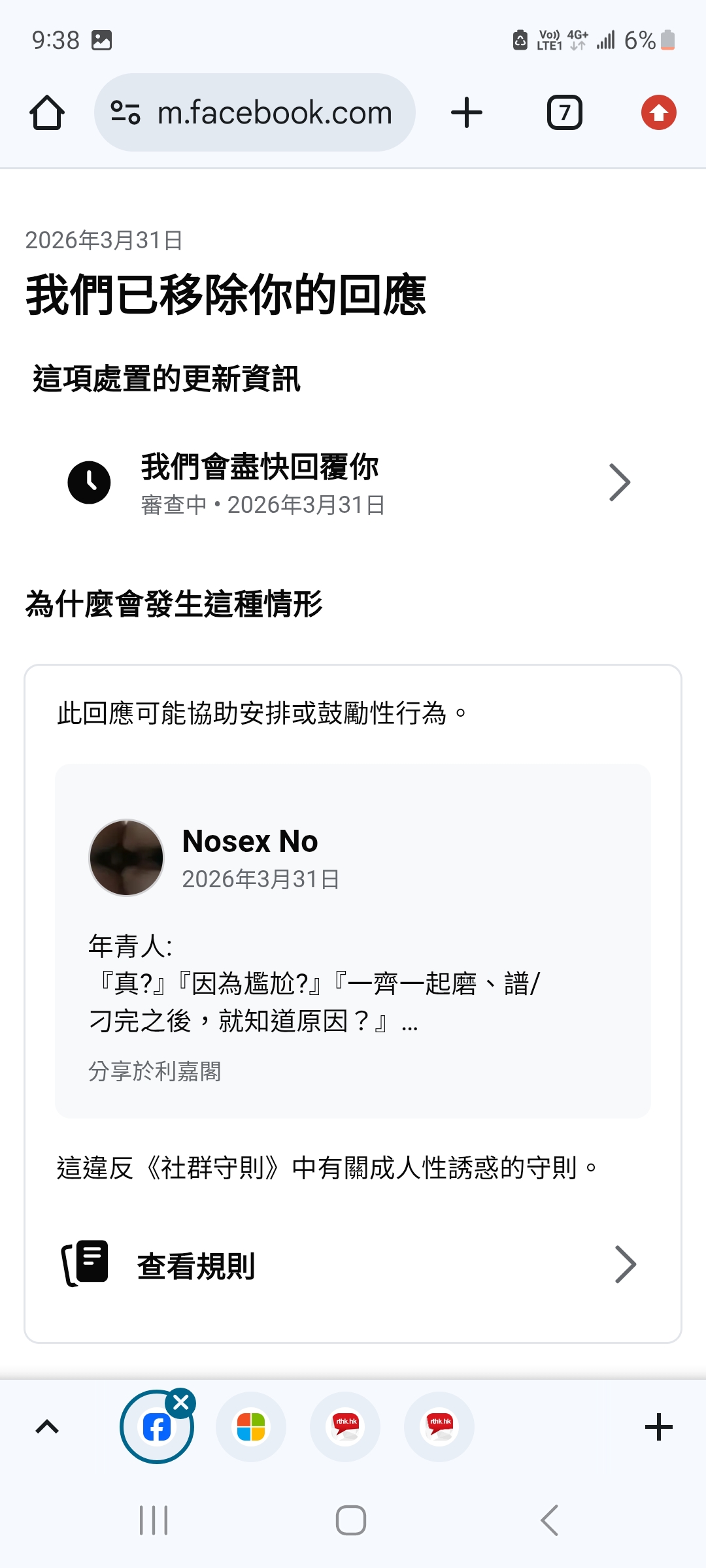Image resolution: width=706 pixels, height=1568 pixels.
Task: Switch to the second rthk.hk tab
Action: click(x=439, y=1427)
